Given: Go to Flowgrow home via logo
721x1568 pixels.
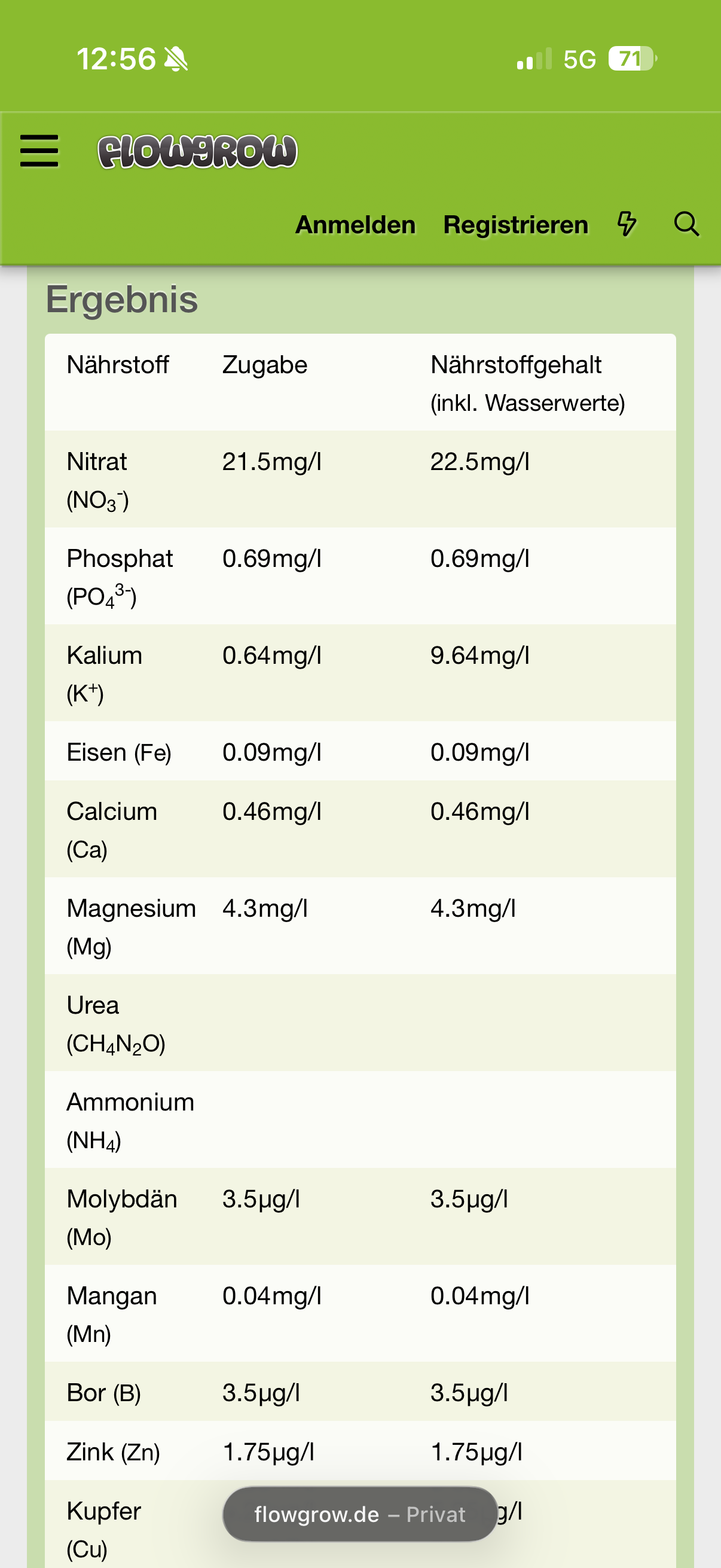Looking at the screenshot, I should tap(197, 151).
